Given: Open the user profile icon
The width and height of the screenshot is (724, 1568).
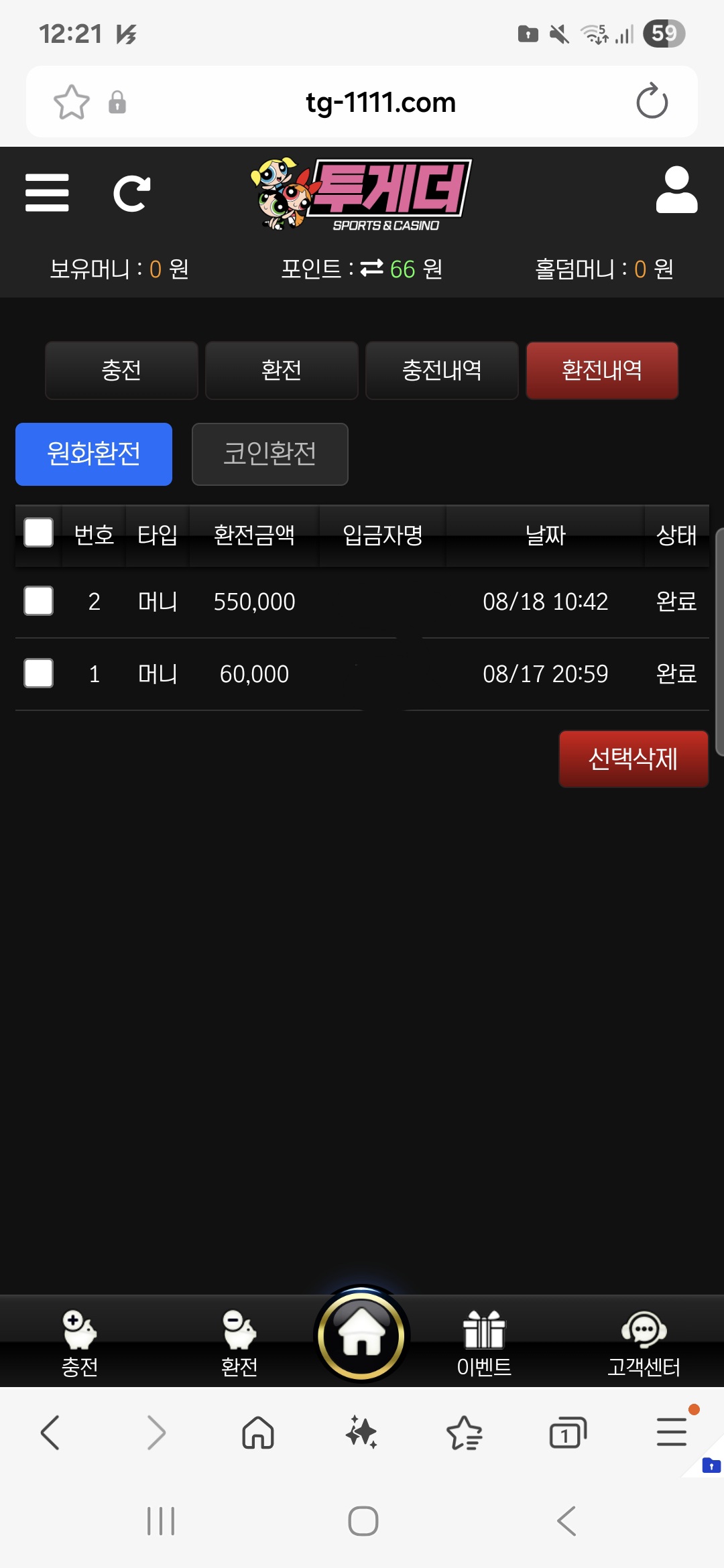Looking at the screenshot, I should pyautogui.click(x=676, y=190).
